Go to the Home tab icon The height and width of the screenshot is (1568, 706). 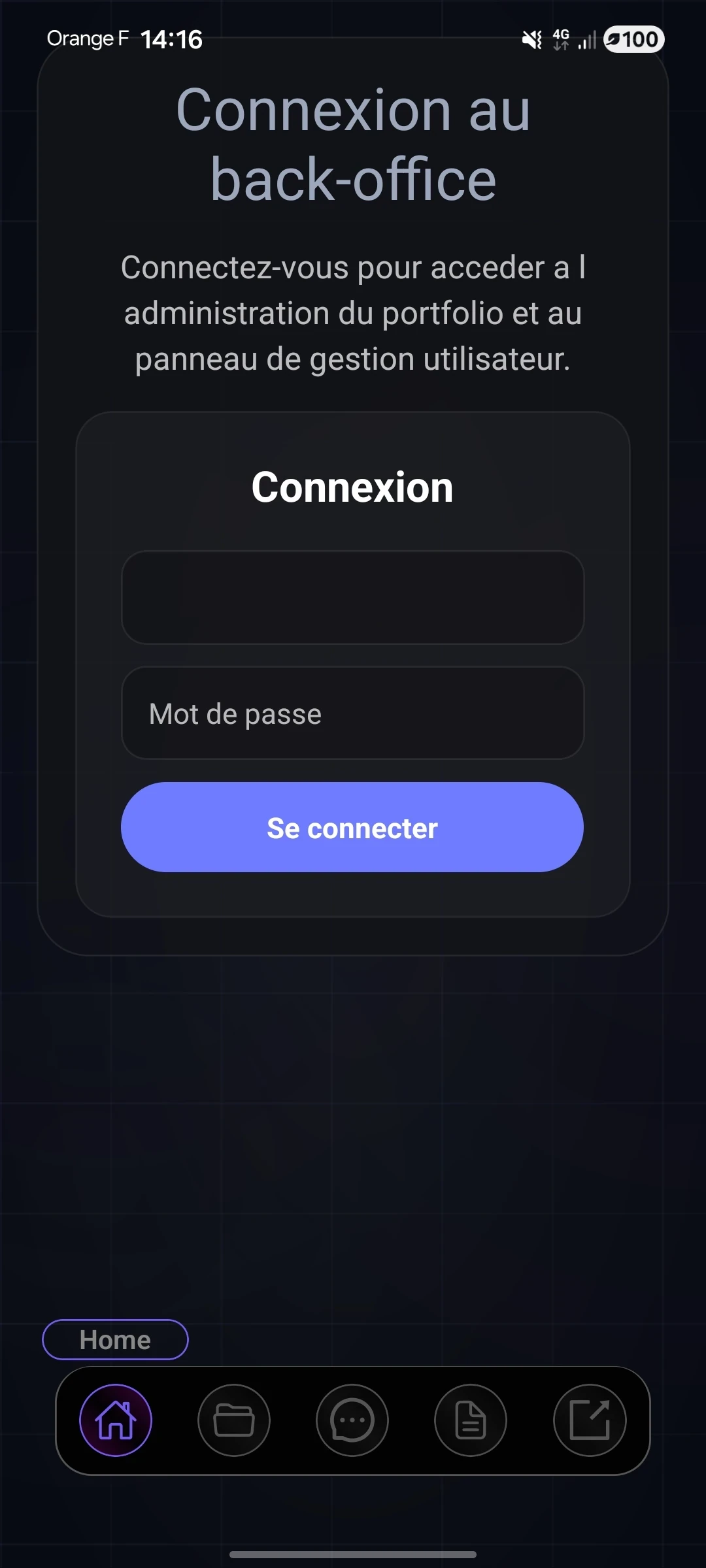click(116, 1420)
